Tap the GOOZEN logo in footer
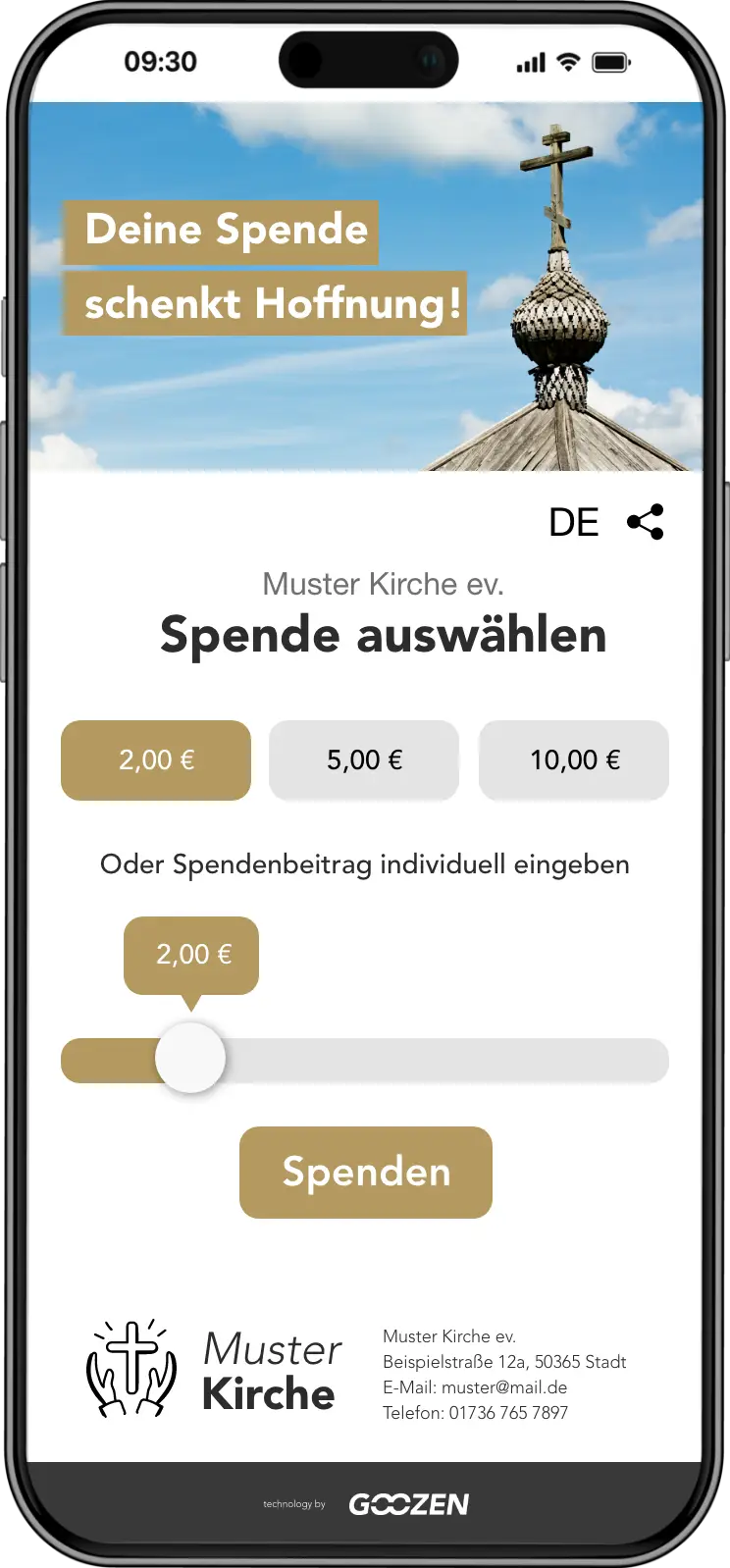 pyautogui.click(x=407, y=1503)
